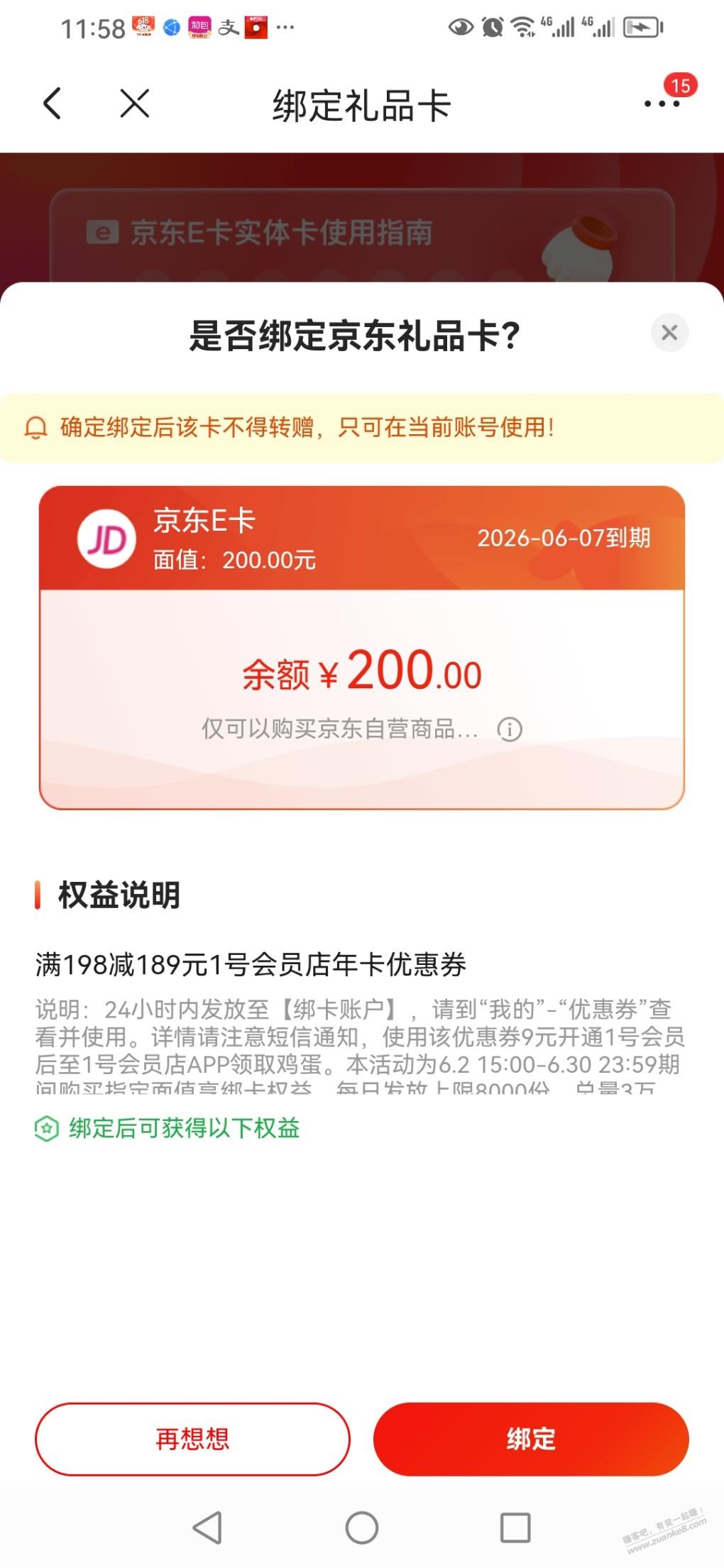Confirm with the 绑定 button
The image size is (724, 1568).
[531, 1439]
